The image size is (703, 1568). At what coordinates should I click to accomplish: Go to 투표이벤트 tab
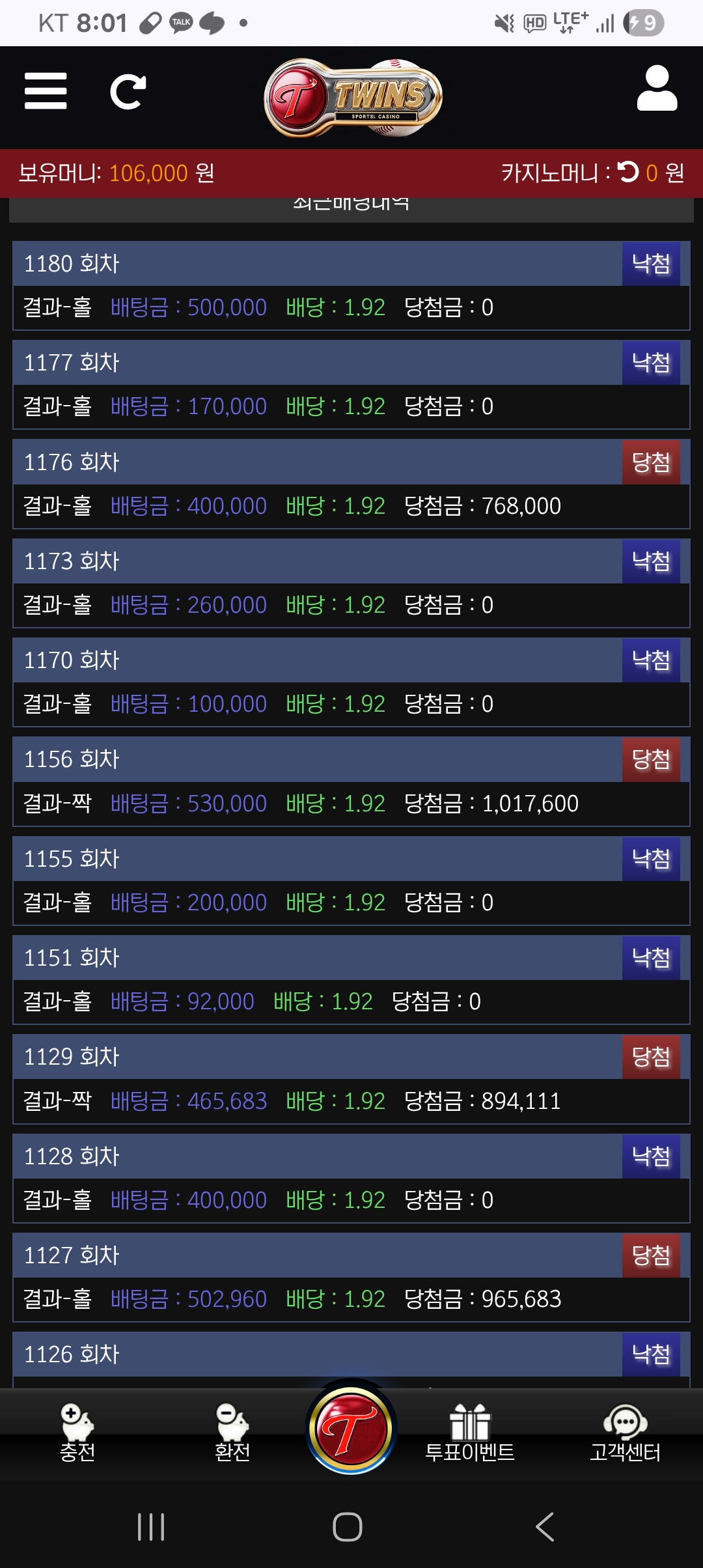(x=469, y=1434)
